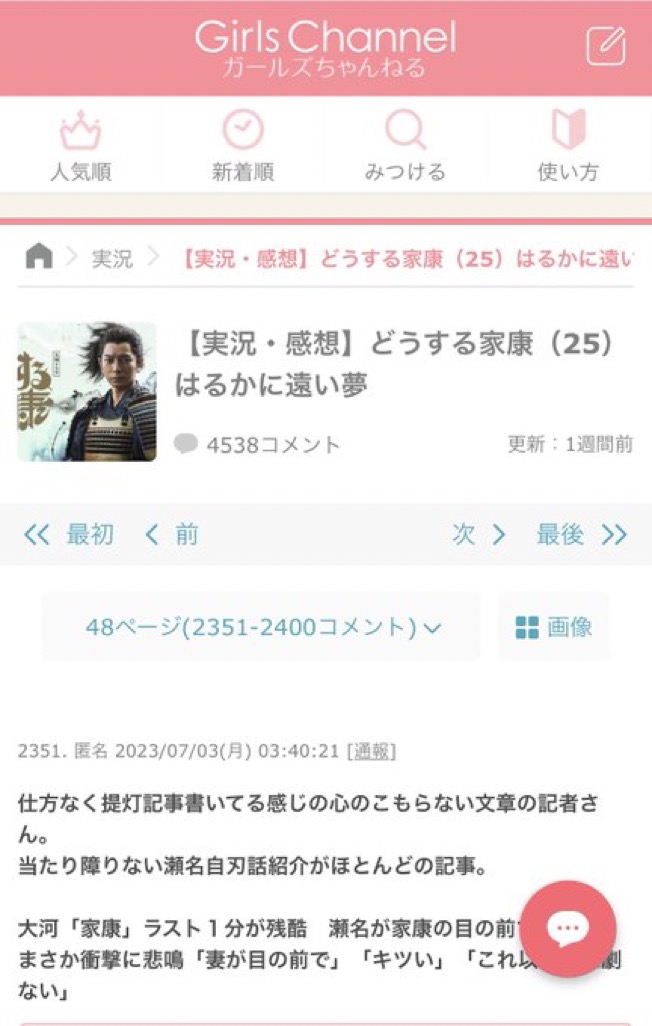Go to the 次 next page
652x1026 pixels.
478,535
